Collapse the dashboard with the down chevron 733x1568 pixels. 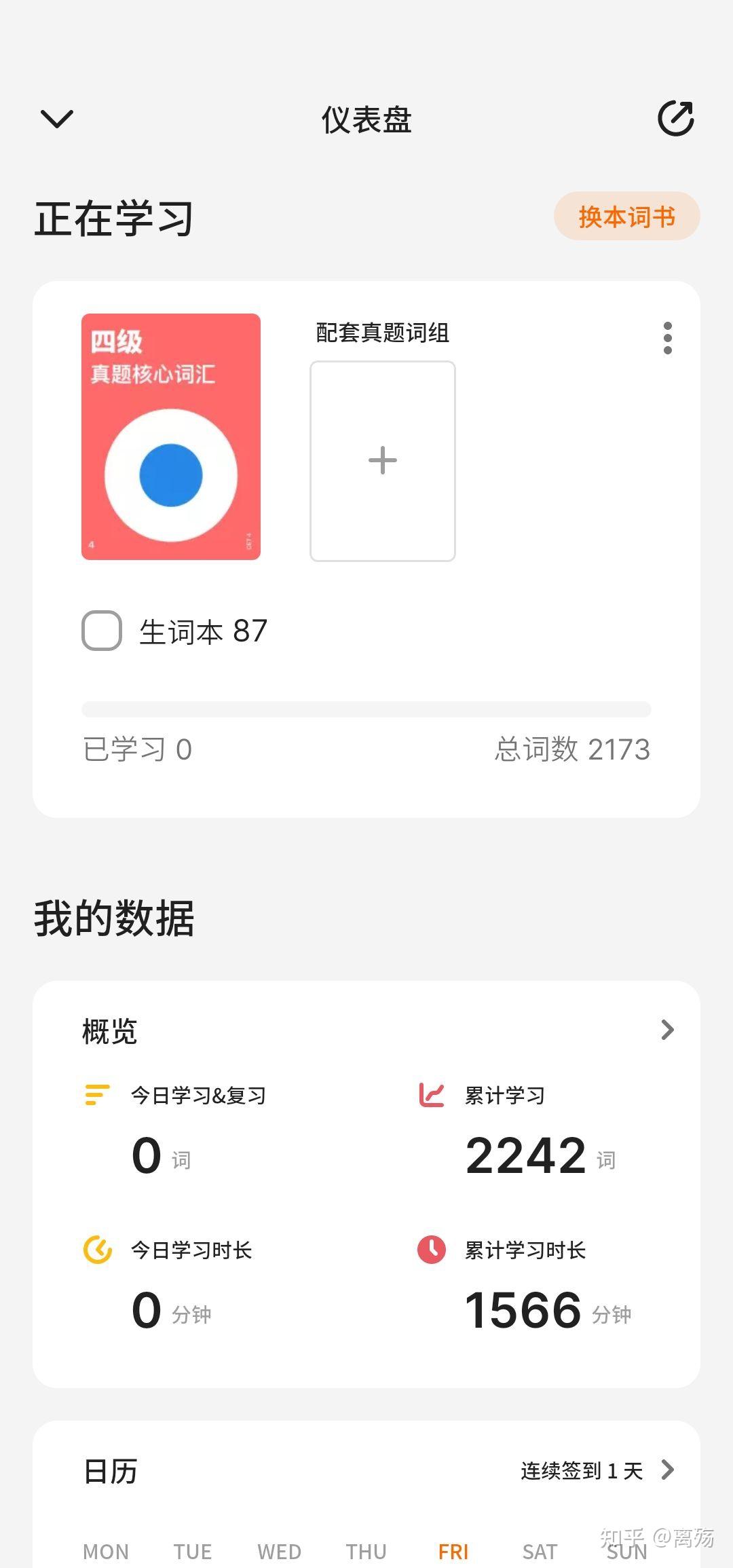coord(57,119)
